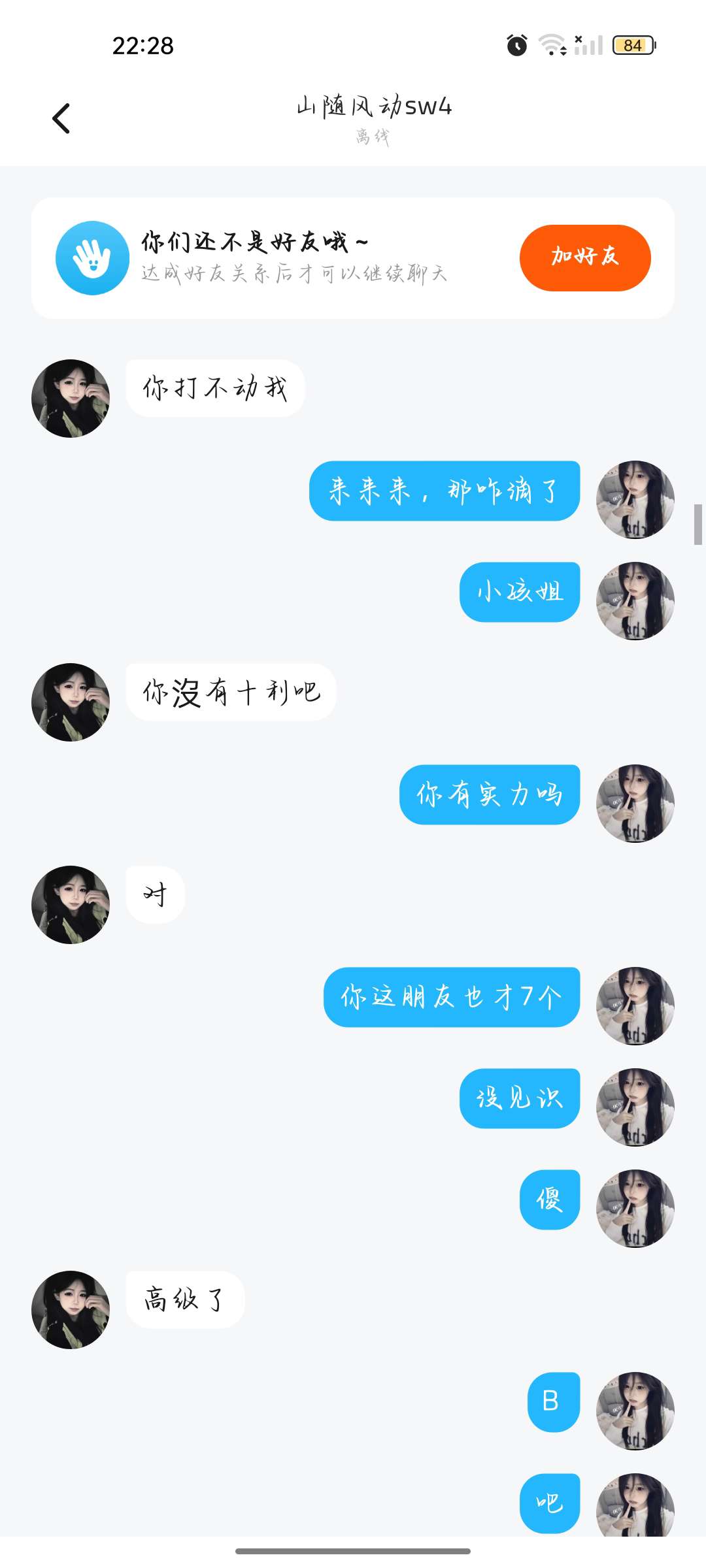
Task: Go back from the 山随风动sw4 chat
Action: click(x=61, y=119)
